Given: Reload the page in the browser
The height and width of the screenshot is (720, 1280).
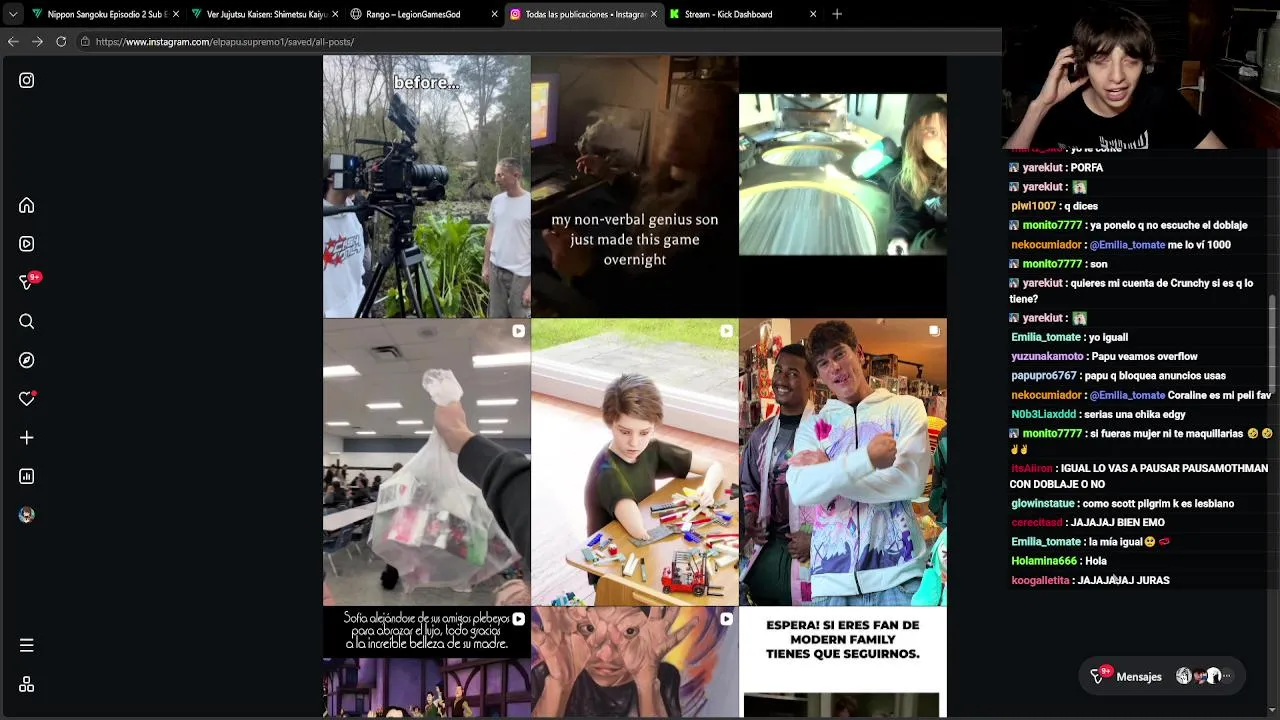Looking at the screenshot, I should click(61, 42).
